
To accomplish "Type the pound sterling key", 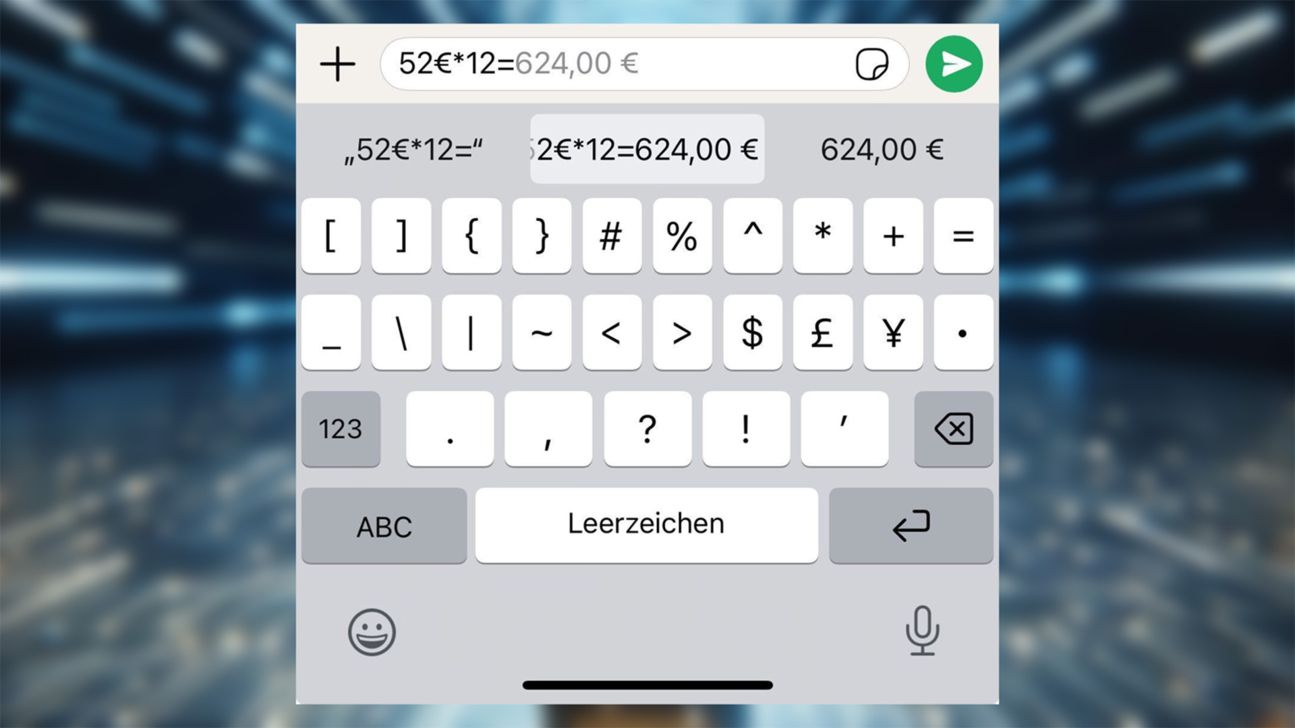I will pos(822,333).
